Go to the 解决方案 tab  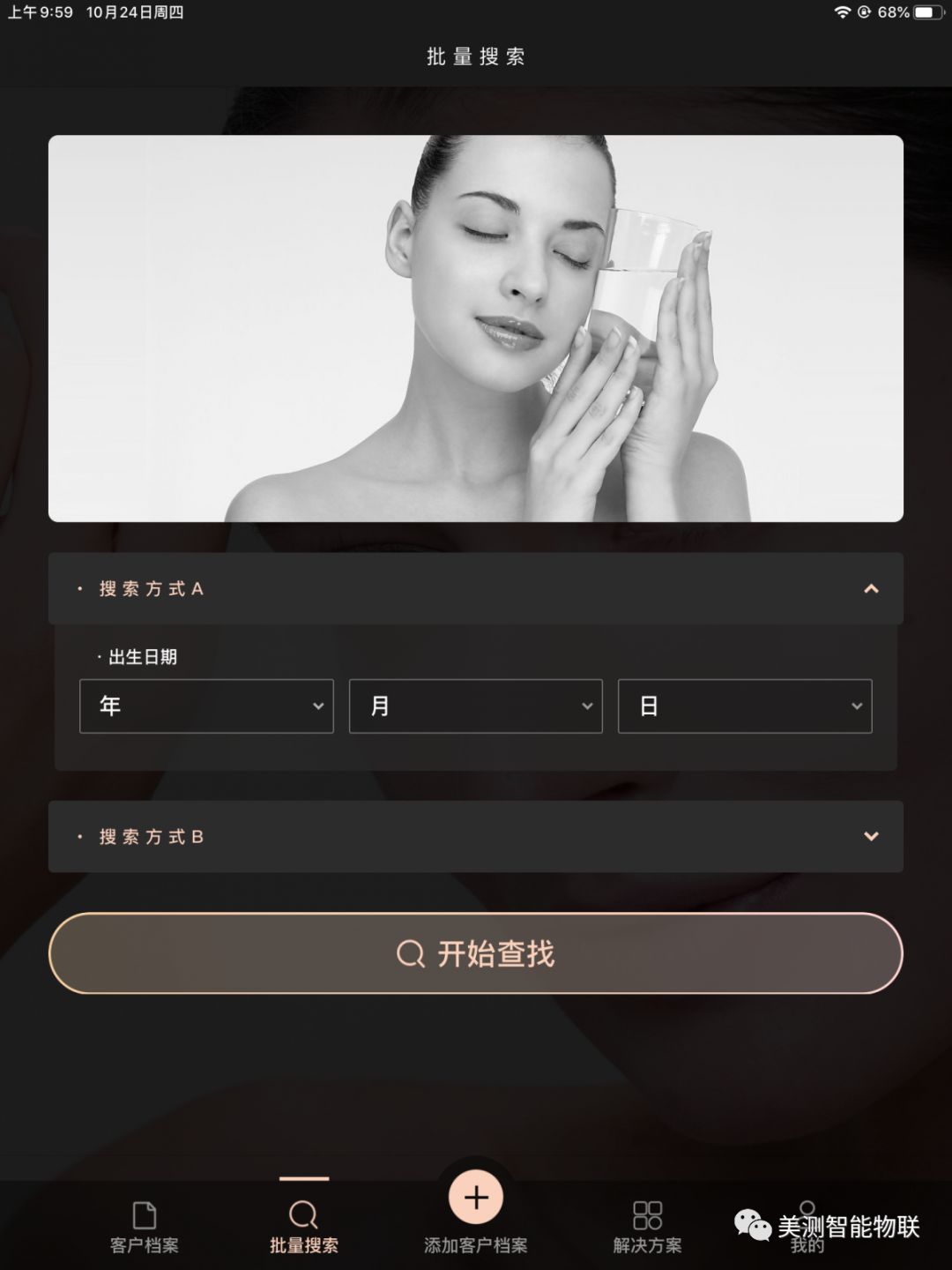point(647,1227)
